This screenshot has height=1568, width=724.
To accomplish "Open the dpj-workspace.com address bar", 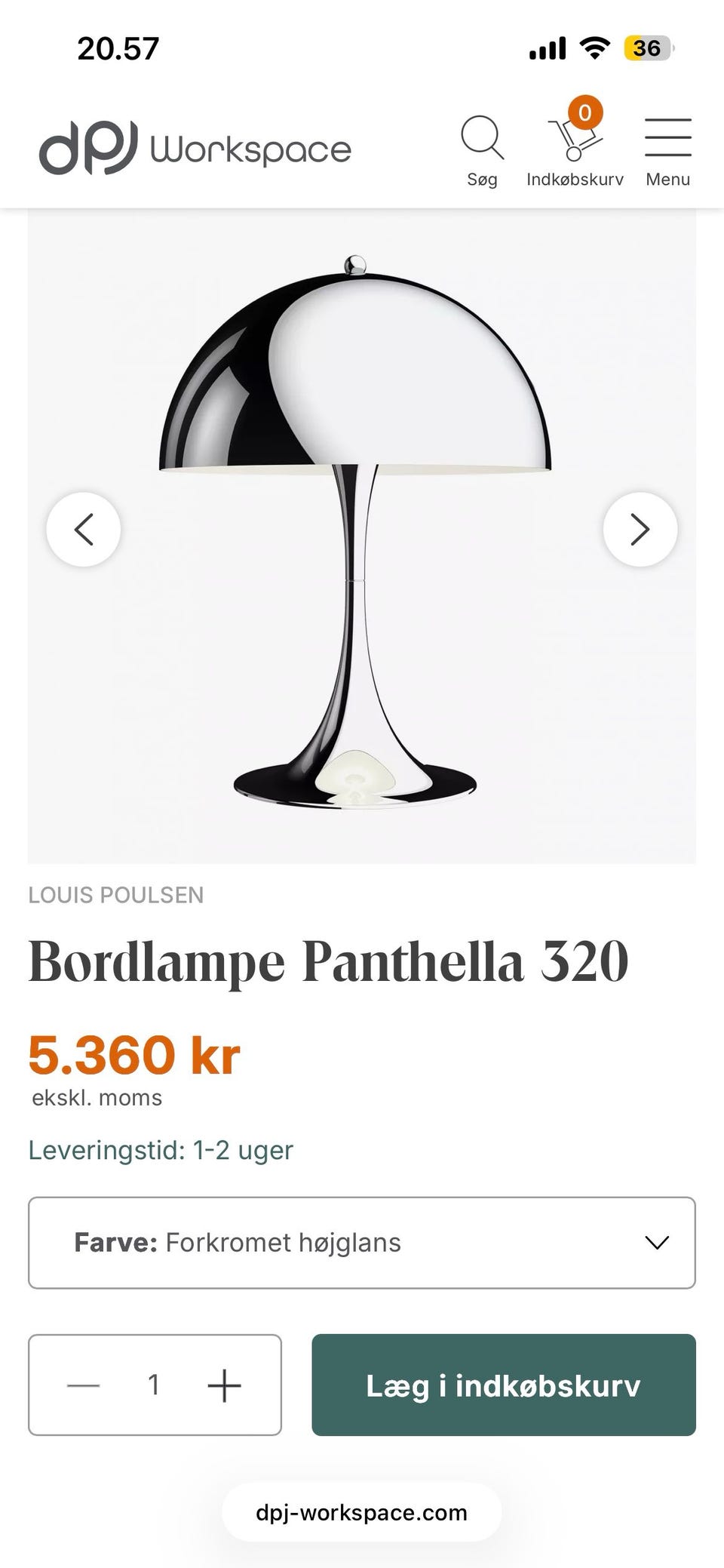I will 361,1512.
